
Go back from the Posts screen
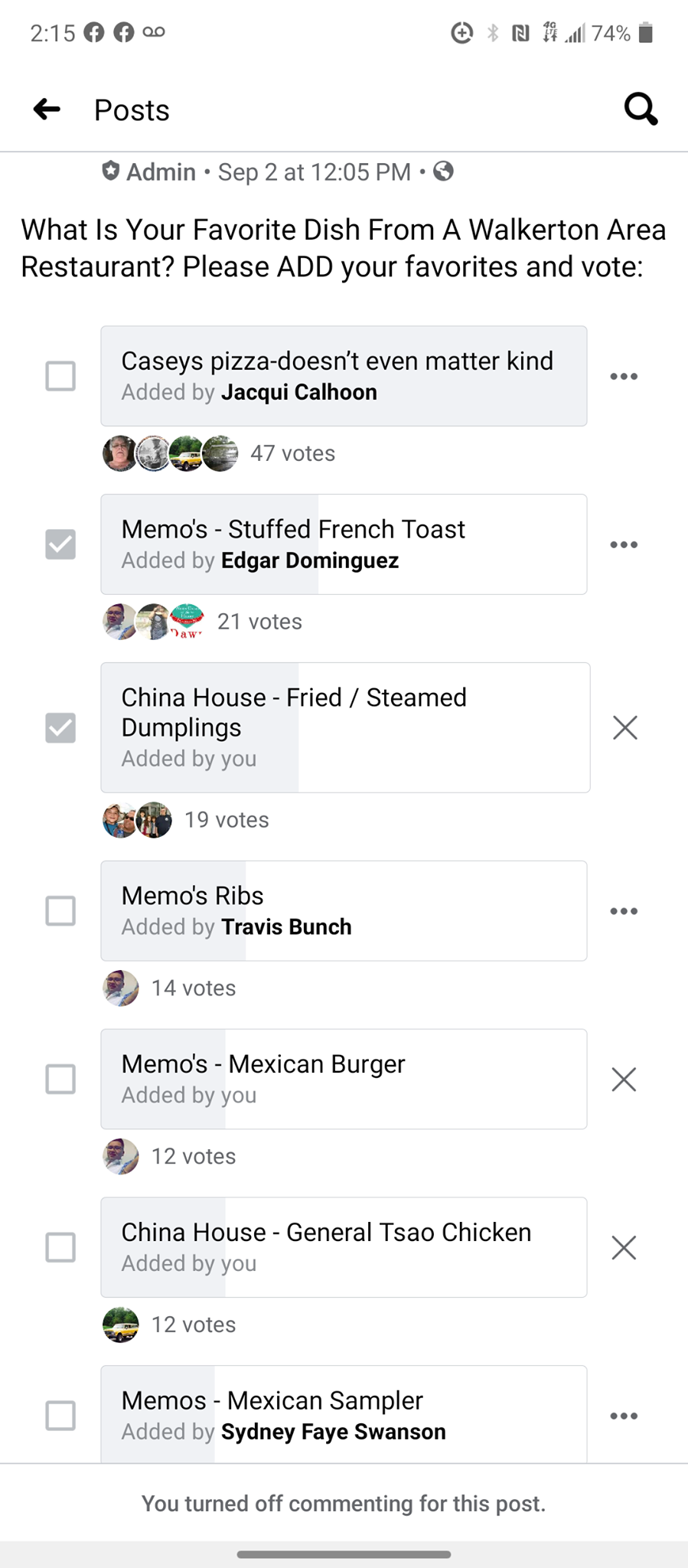[x=47, y=109]
